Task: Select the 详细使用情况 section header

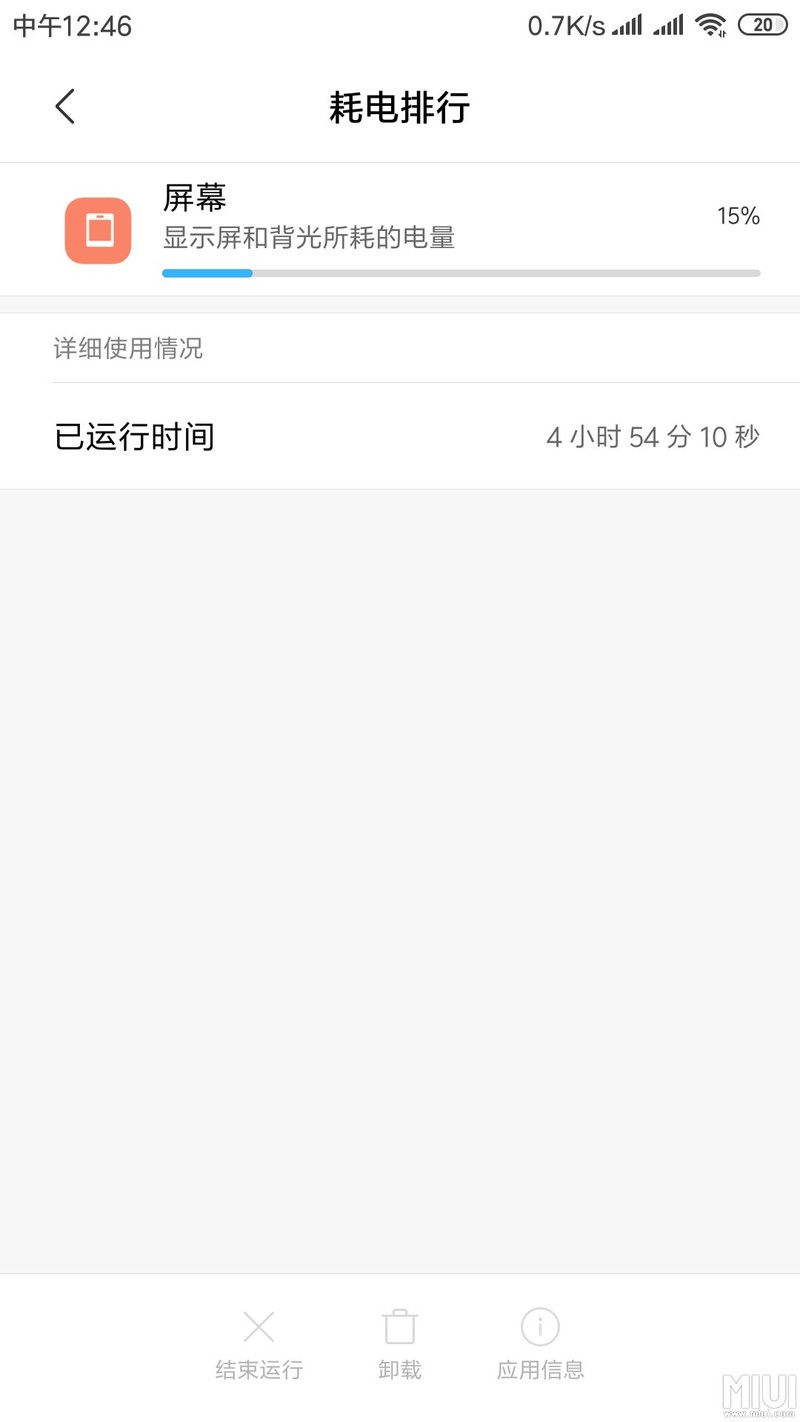Action: pos(128,348)
